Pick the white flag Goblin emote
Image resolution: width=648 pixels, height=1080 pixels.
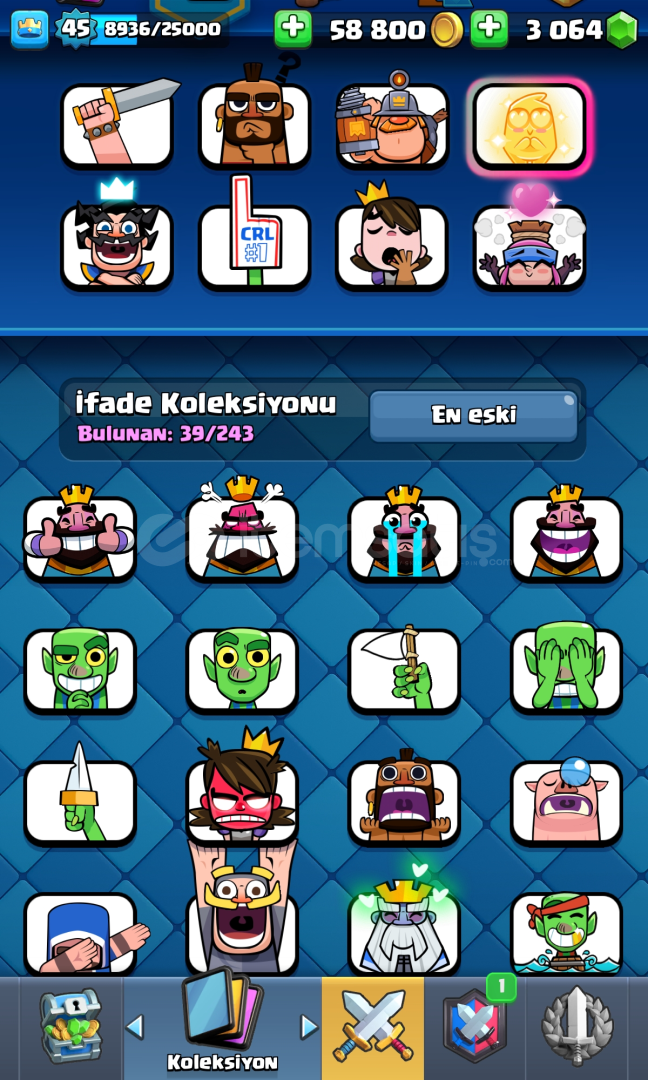point(404,669)
